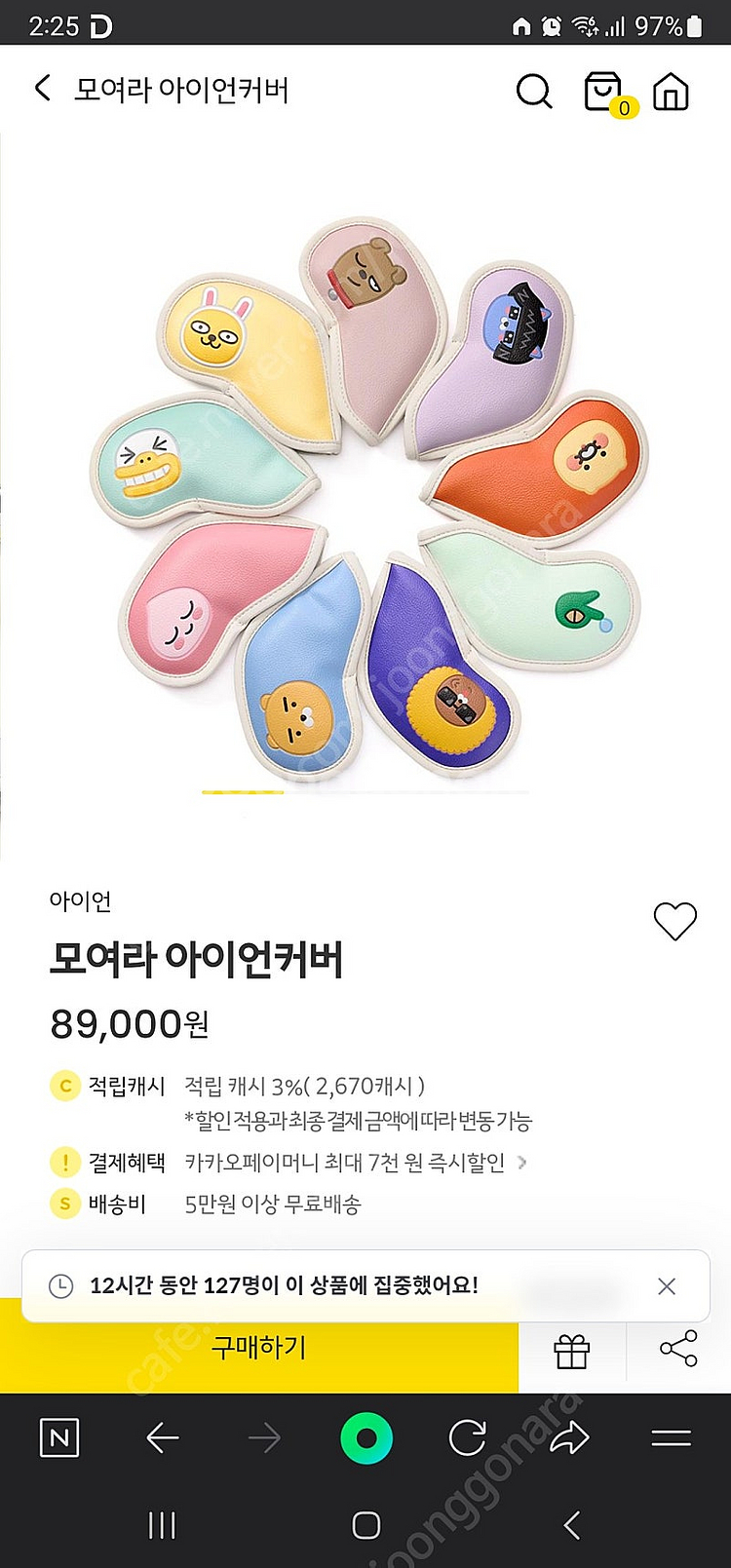Screen dimensions: 731x1568
Task: Go back in browser toolbar
Action: [x=163, y=1437]
